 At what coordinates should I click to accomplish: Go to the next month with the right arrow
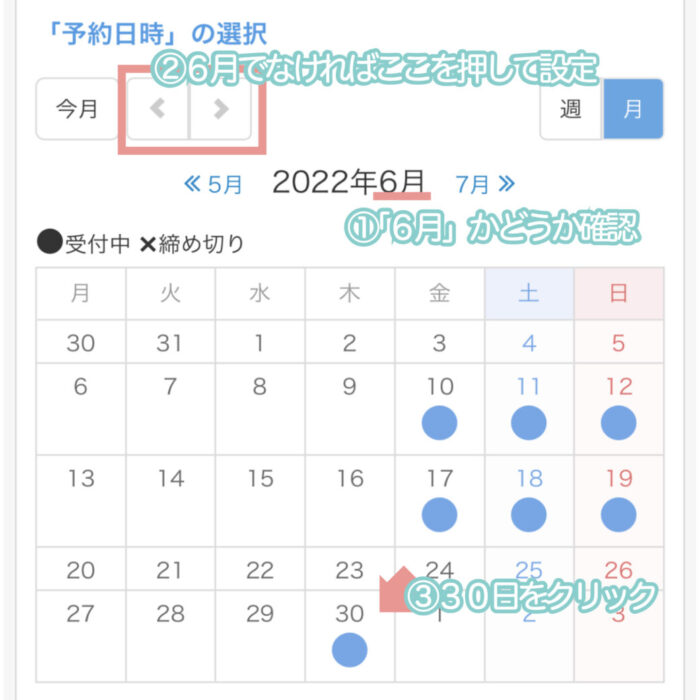tap(221, 109)
